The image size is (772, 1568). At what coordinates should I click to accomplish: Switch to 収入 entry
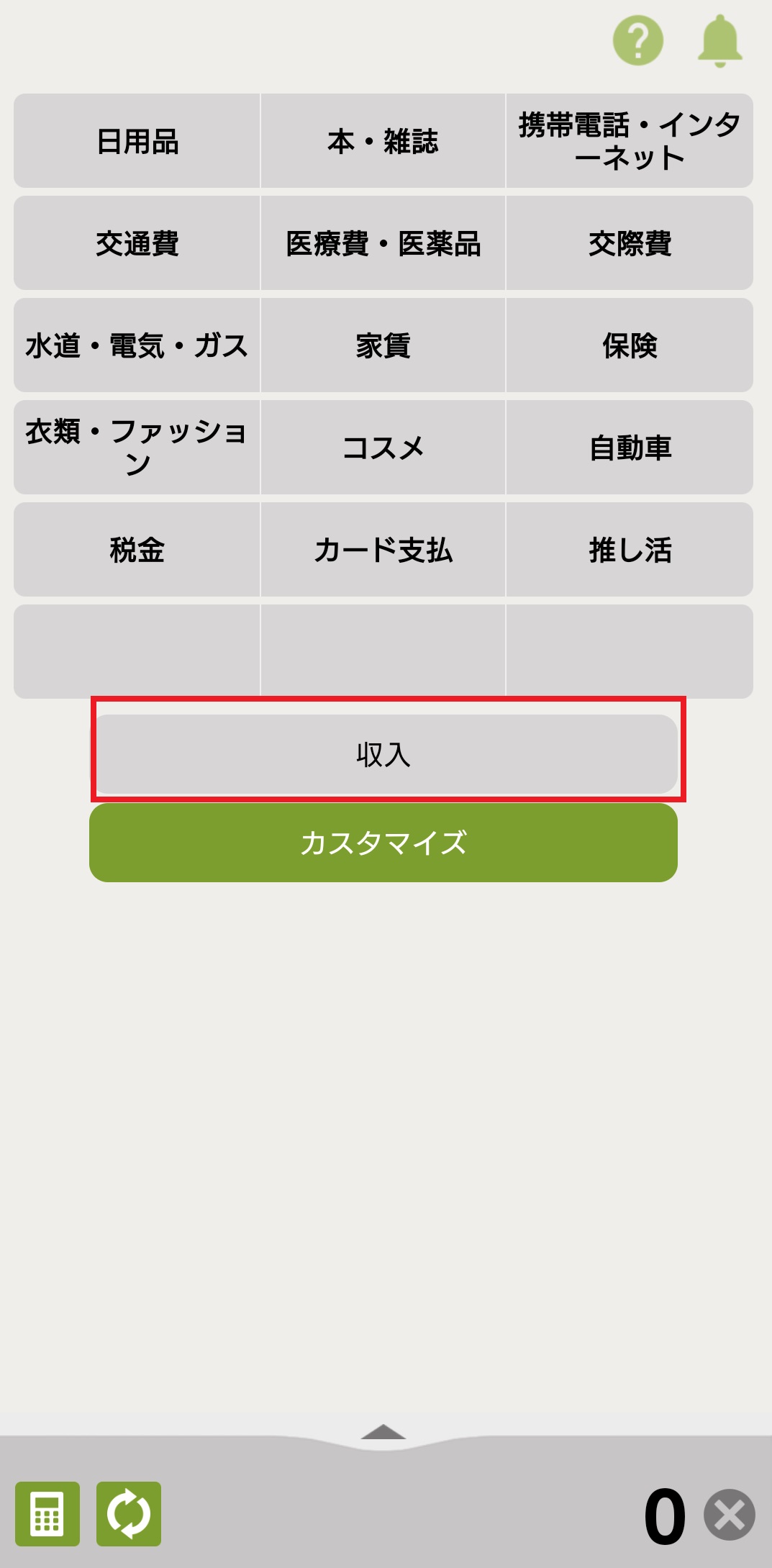pos(383,754)
